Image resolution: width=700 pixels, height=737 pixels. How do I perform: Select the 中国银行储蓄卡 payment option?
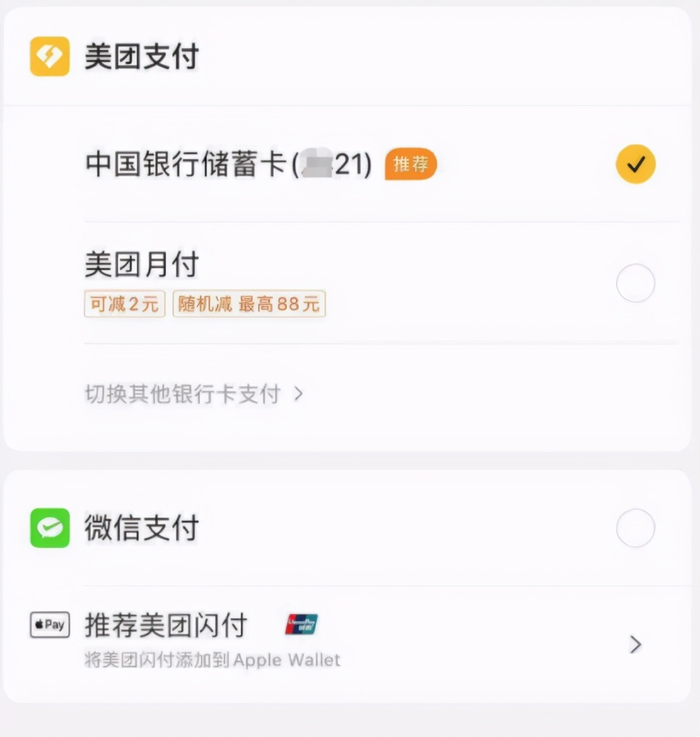point(348,164)
